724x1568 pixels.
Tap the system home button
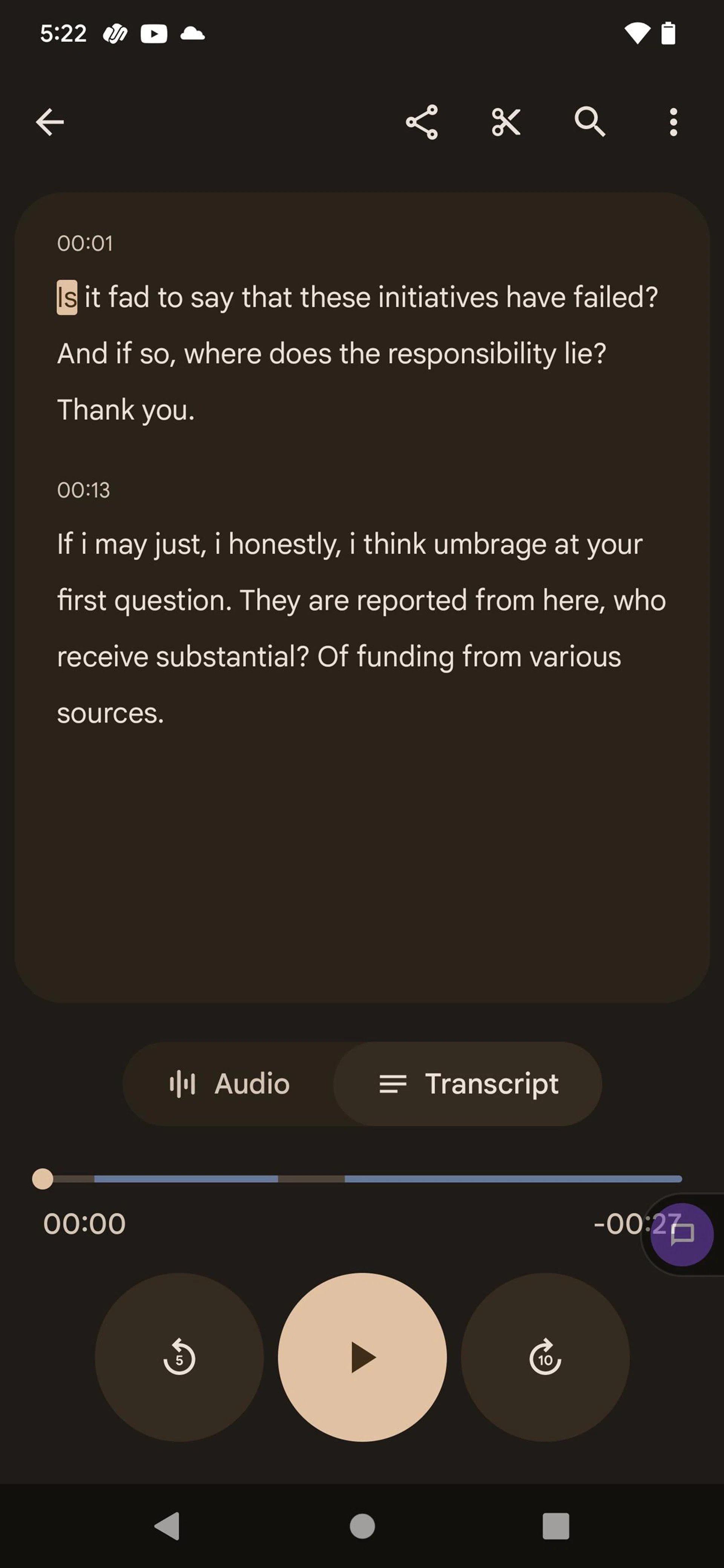pyautogui.click(x=362, y=1526)
